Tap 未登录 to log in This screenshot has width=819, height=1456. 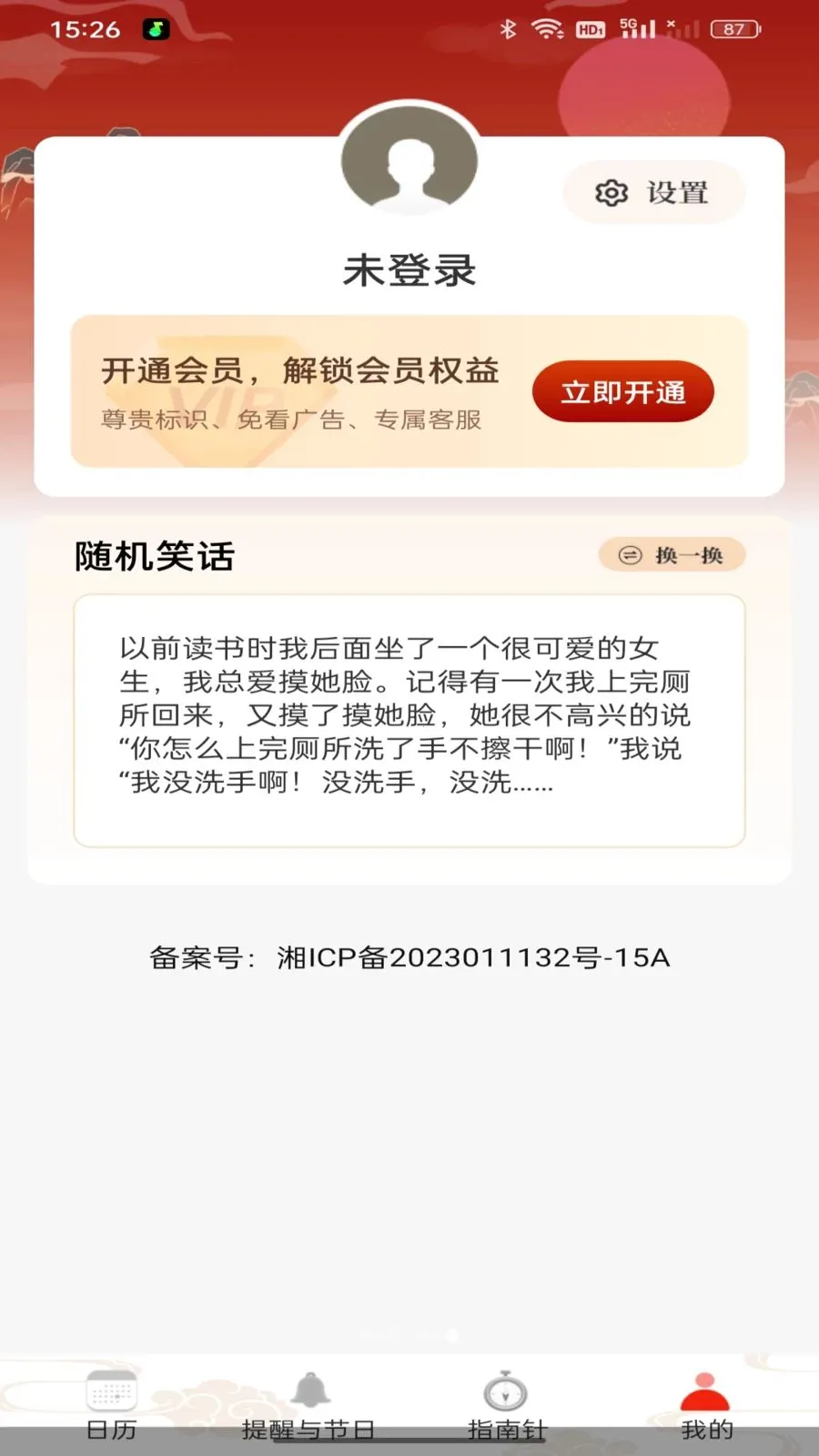point(409,268)
